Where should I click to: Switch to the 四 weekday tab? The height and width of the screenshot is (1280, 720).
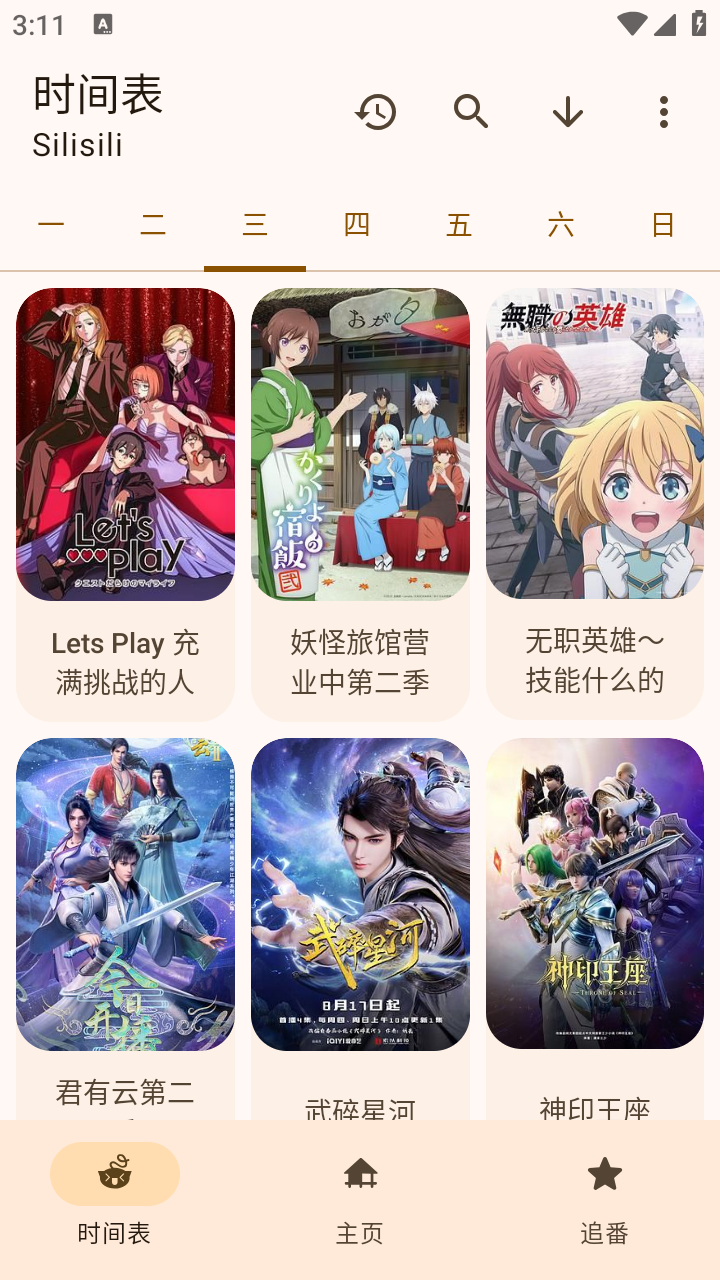[357, 225]
